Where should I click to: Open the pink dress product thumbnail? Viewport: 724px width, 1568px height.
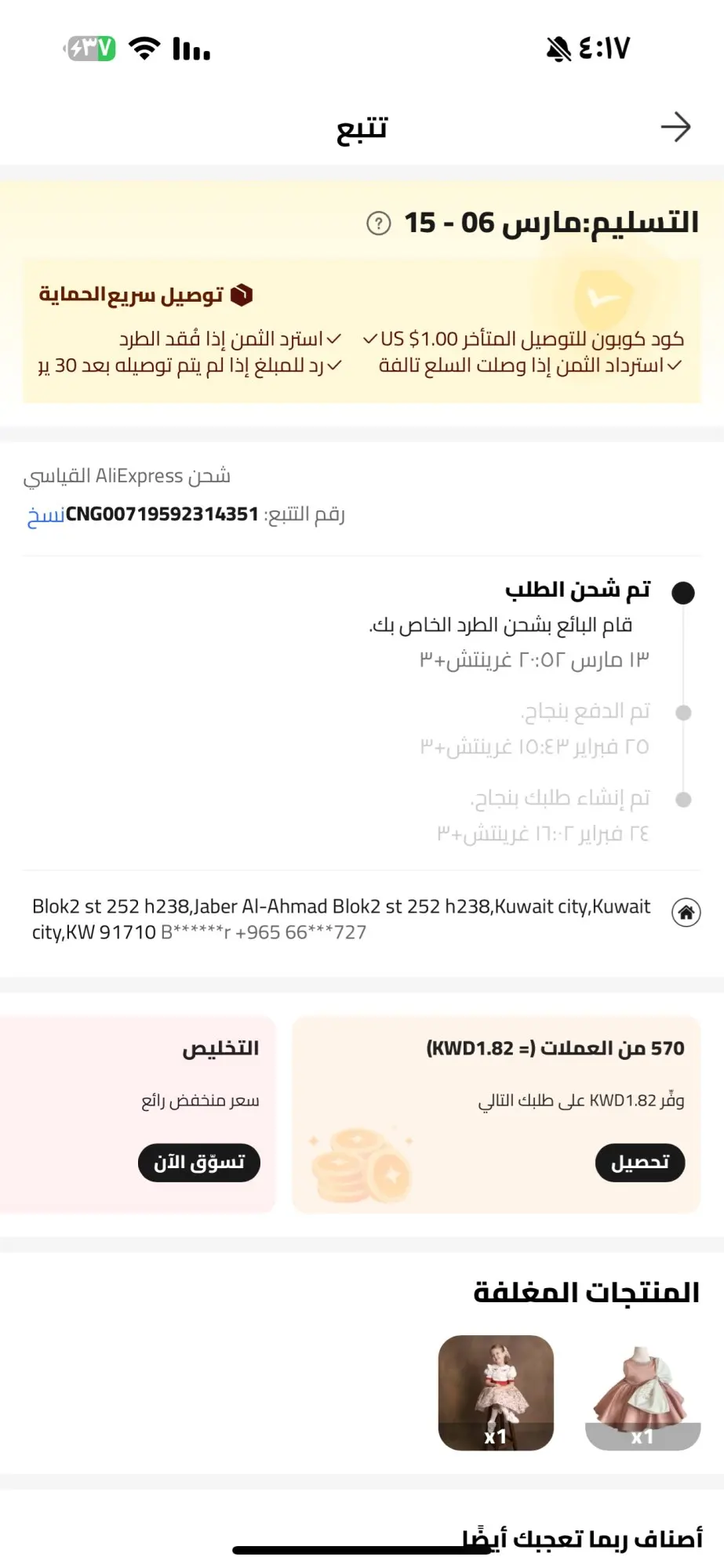(642, 1393)
